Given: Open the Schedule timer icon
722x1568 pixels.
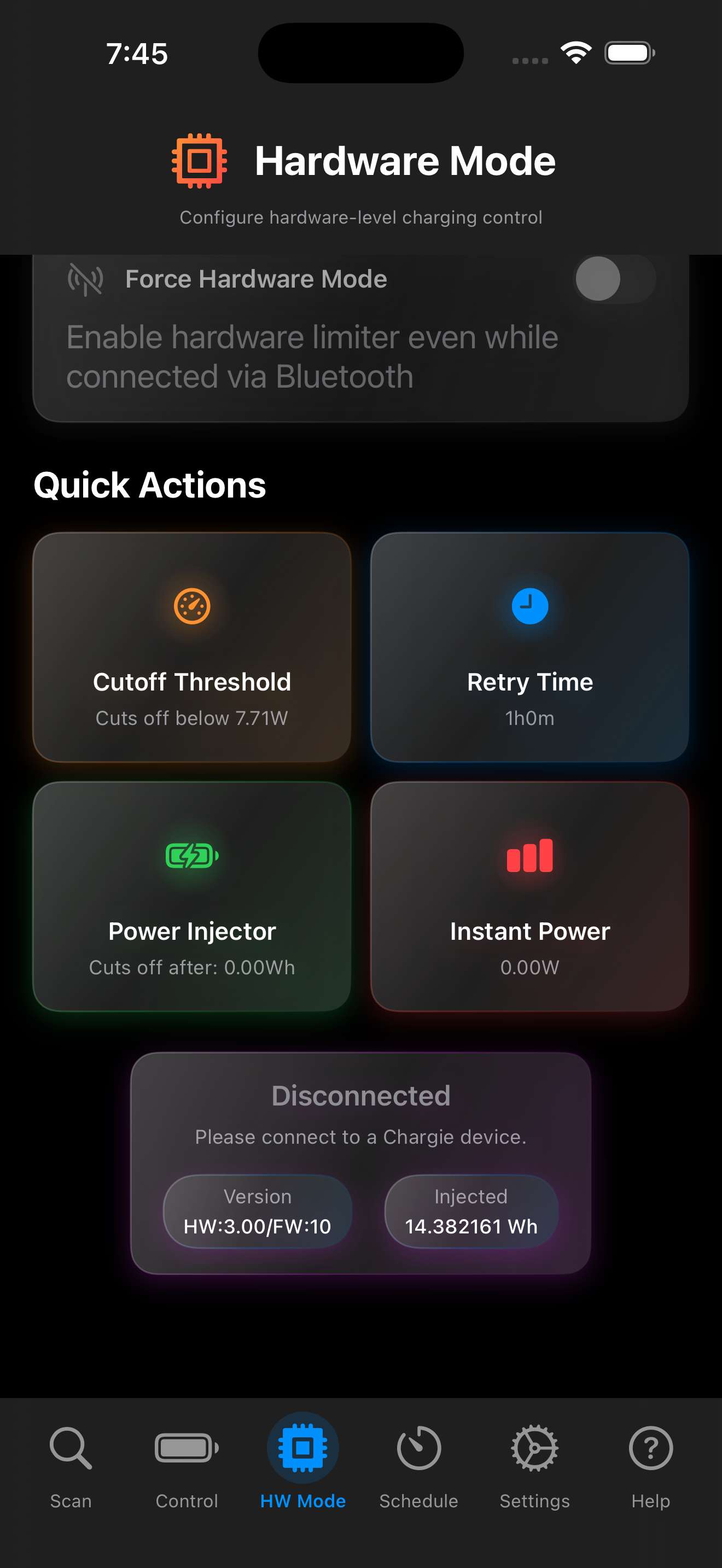Looking at the screenshot, I should pyautogui.click(x=418, y=1449).
